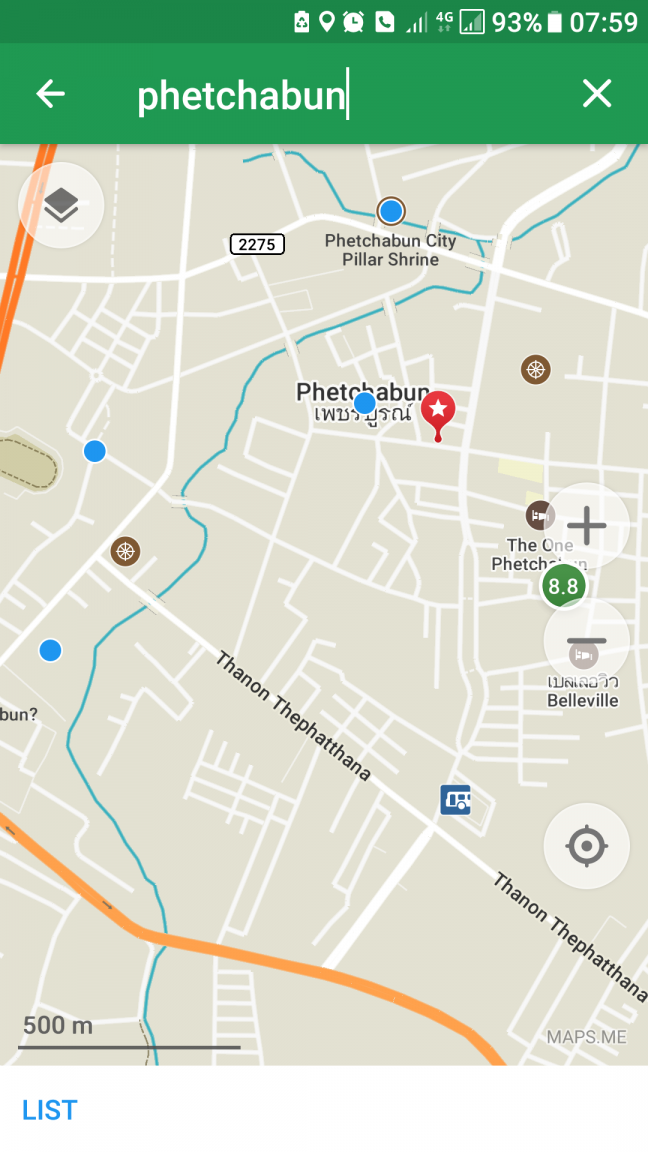Select the Phetchabun City Pillar Shrine marker
Image resolution: width=648 pixels, height=1152 pixels.
coord(391,211)
